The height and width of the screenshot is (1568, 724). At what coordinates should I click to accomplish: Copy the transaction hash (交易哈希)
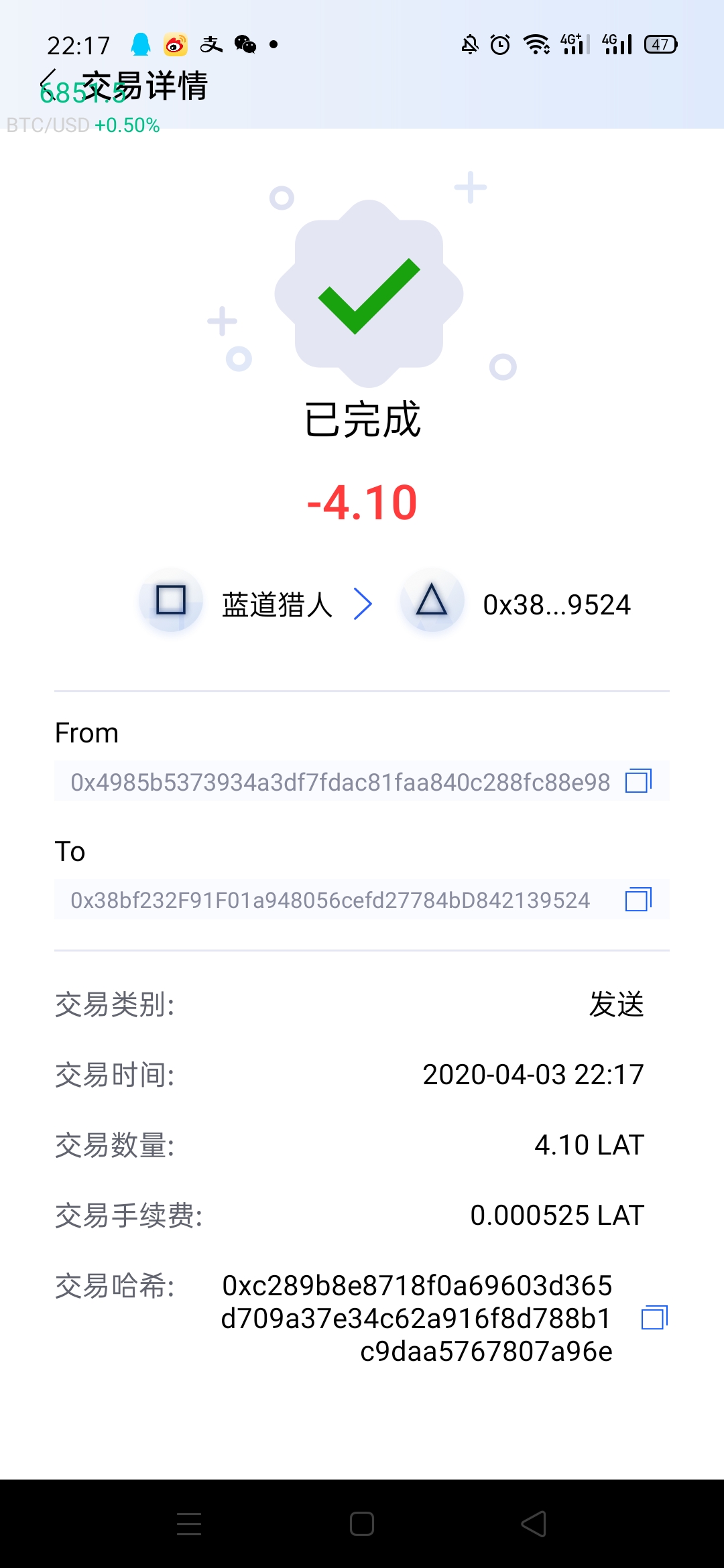tap(654, 1317)
